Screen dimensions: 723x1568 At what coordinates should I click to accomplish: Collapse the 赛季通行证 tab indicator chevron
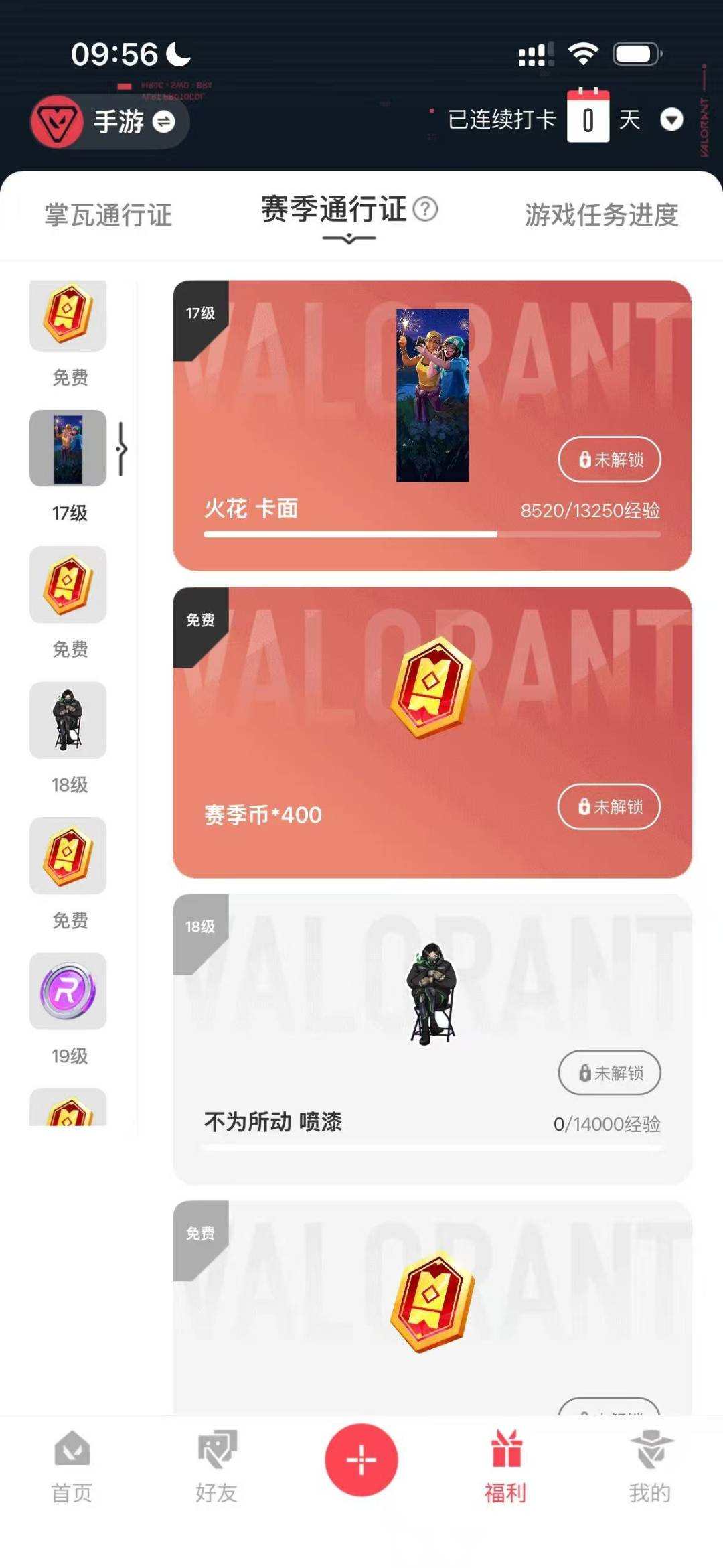[x=349, y=238]
